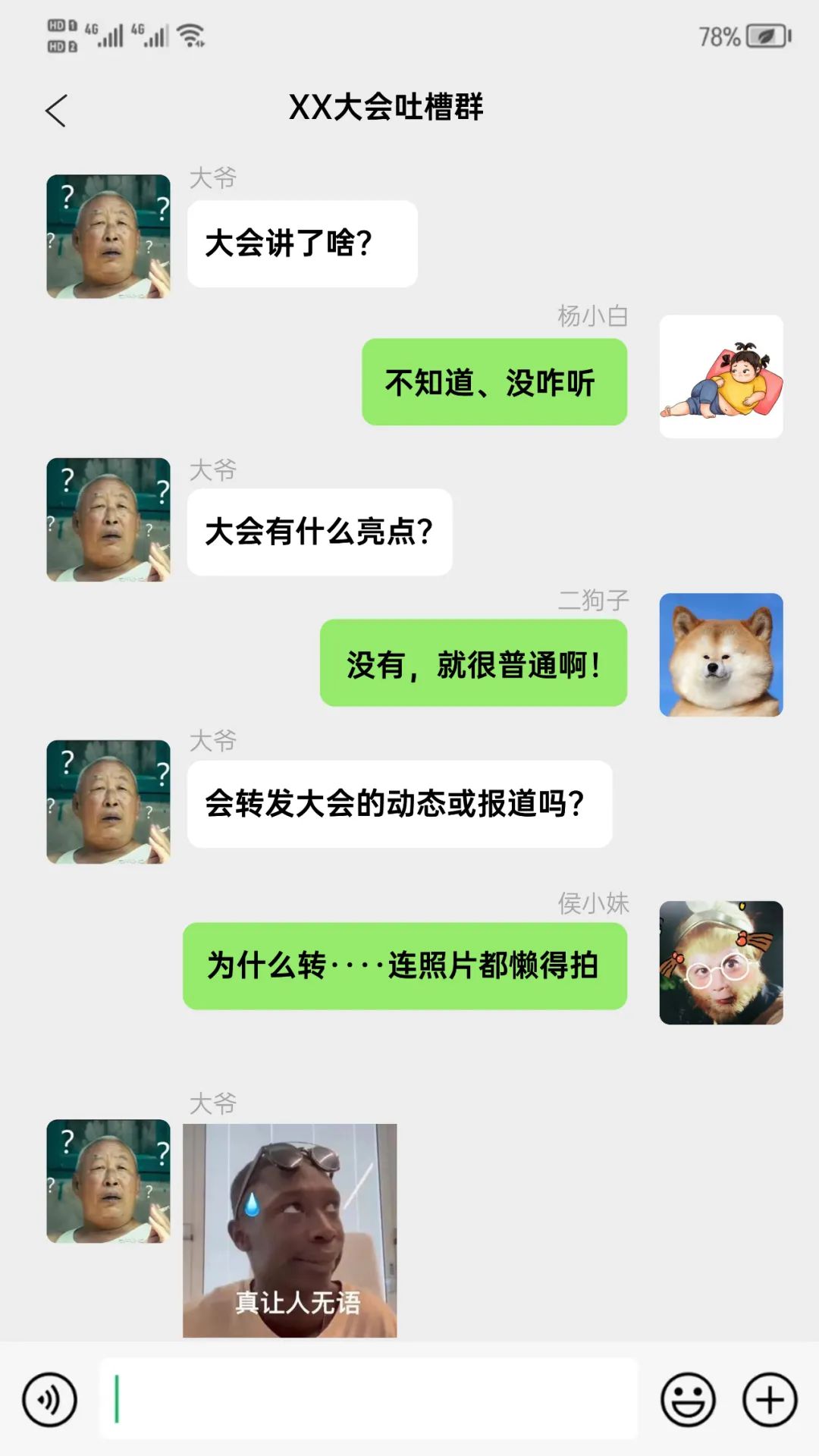The image size is (819, 1456).
Task: Open 二狗子's dog avatar profile
Action: 721,655
